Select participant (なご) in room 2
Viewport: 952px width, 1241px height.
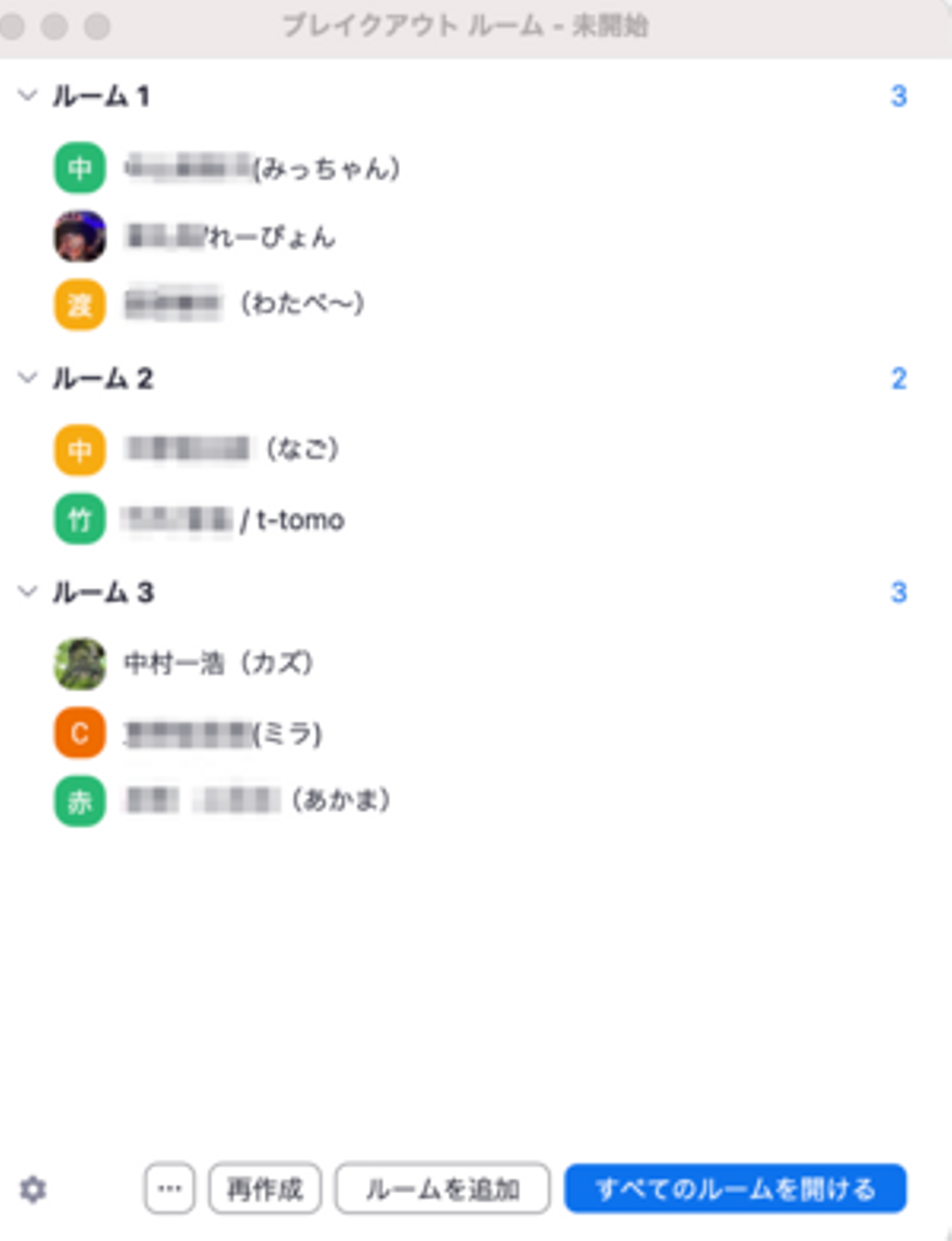coord(233,450)
